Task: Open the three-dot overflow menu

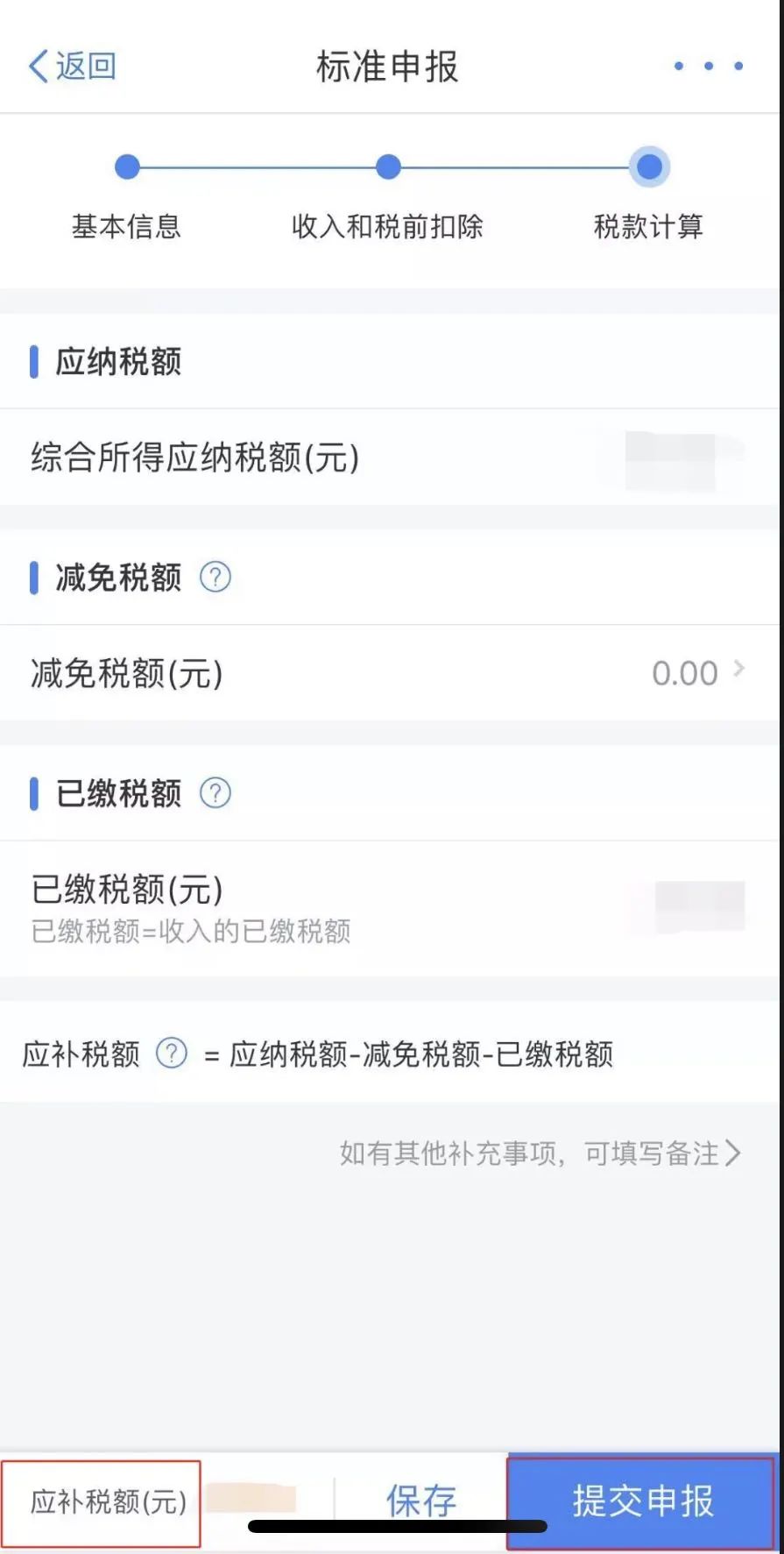Action: (709, 66)
